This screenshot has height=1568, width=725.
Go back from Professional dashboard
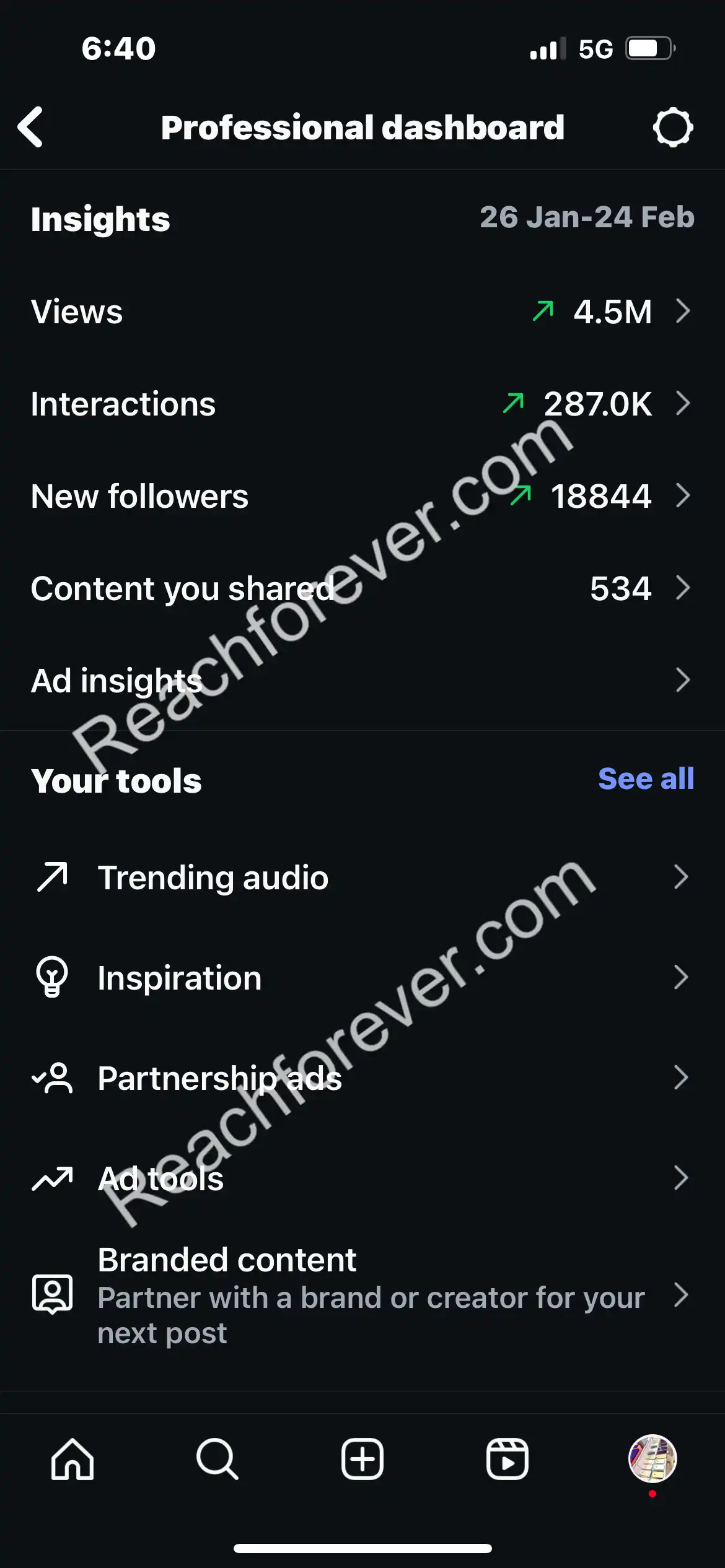30,128
